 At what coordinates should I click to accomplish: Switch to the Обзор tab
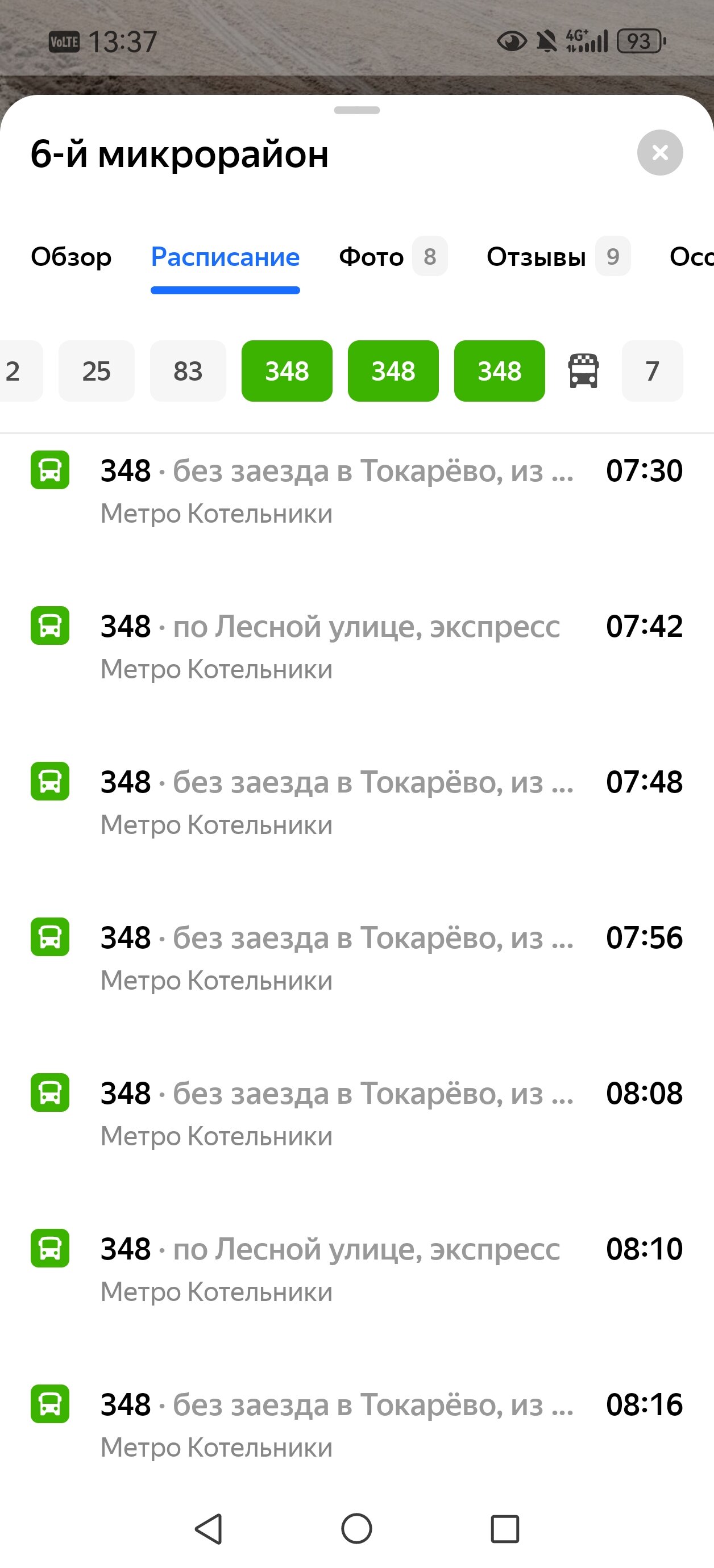click(x=71, y=257)
